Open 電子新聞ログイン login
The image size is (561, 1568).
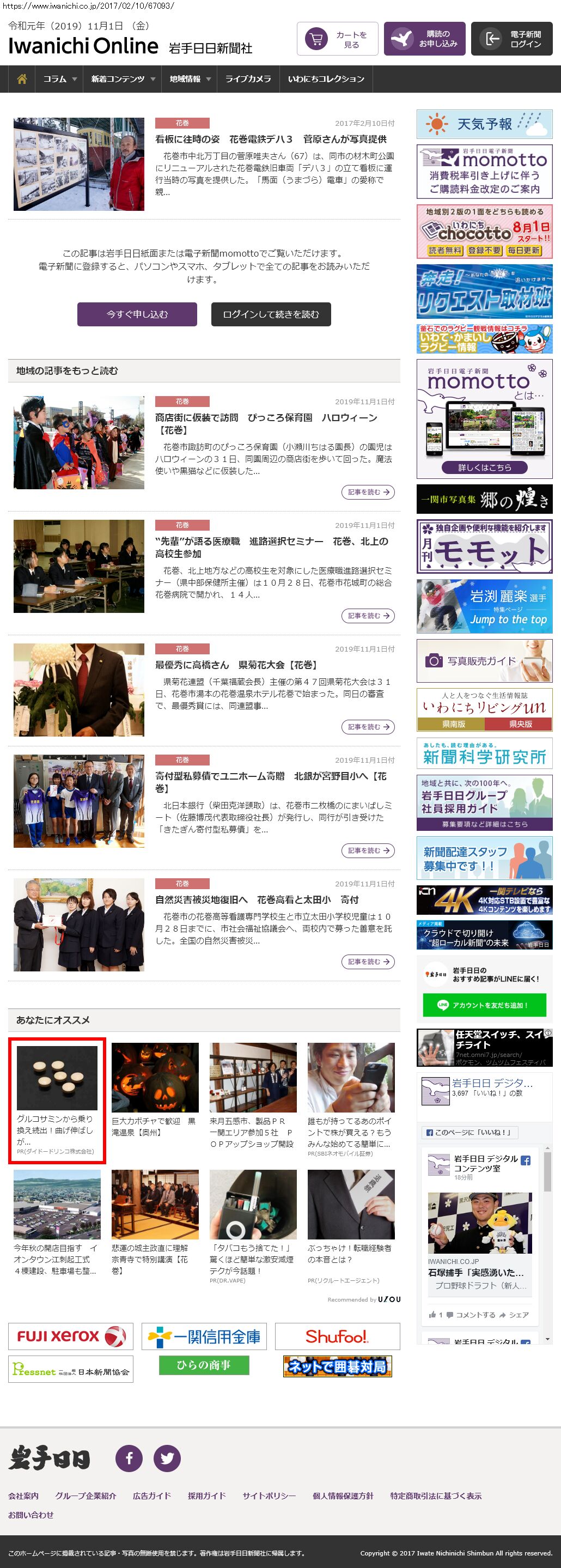pyautogui.click(x=512, y=39)
